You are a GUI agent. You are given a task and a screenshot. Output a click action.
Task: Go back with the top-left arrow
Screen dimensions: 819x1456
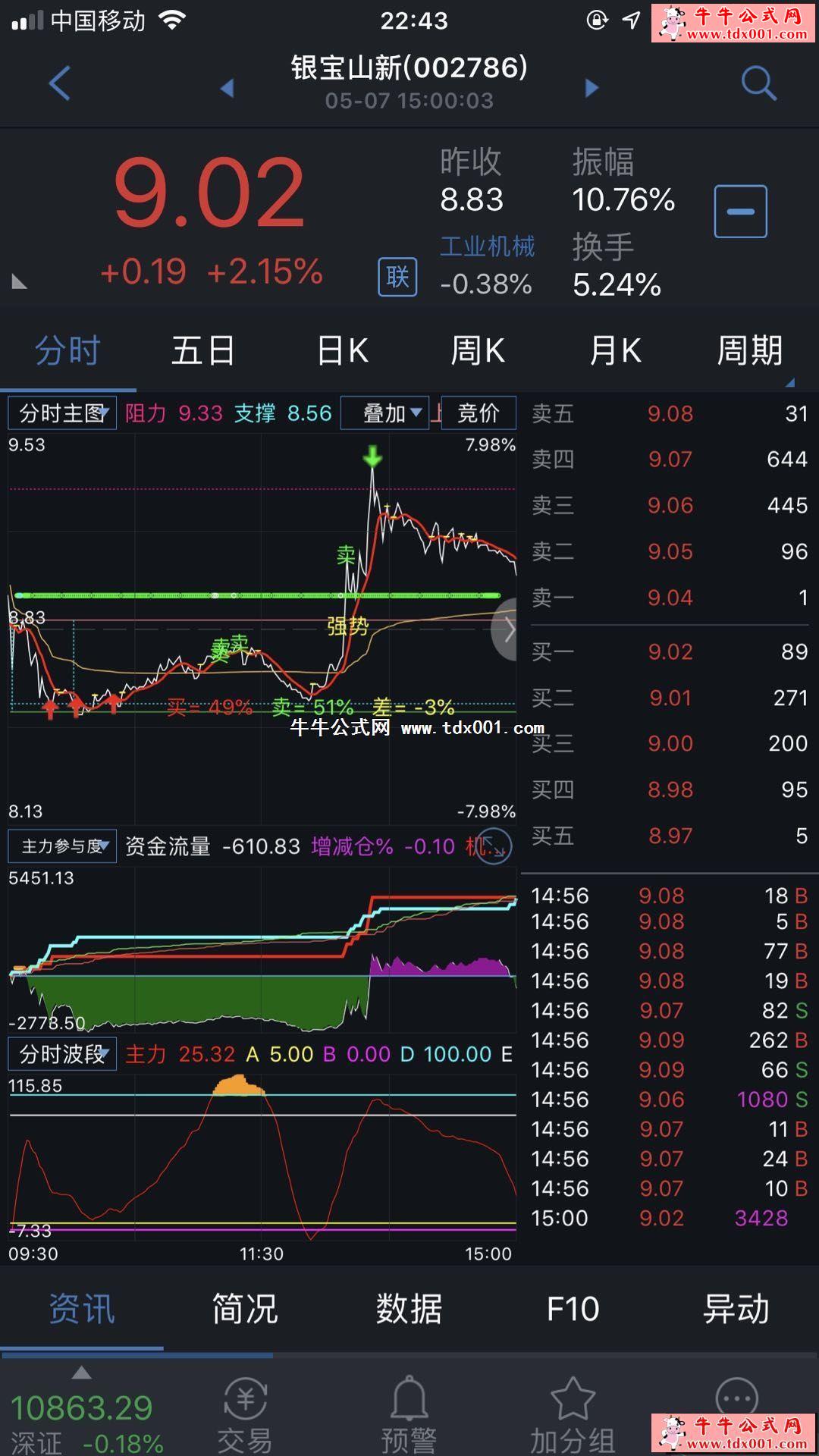click(x=59, y=83)
